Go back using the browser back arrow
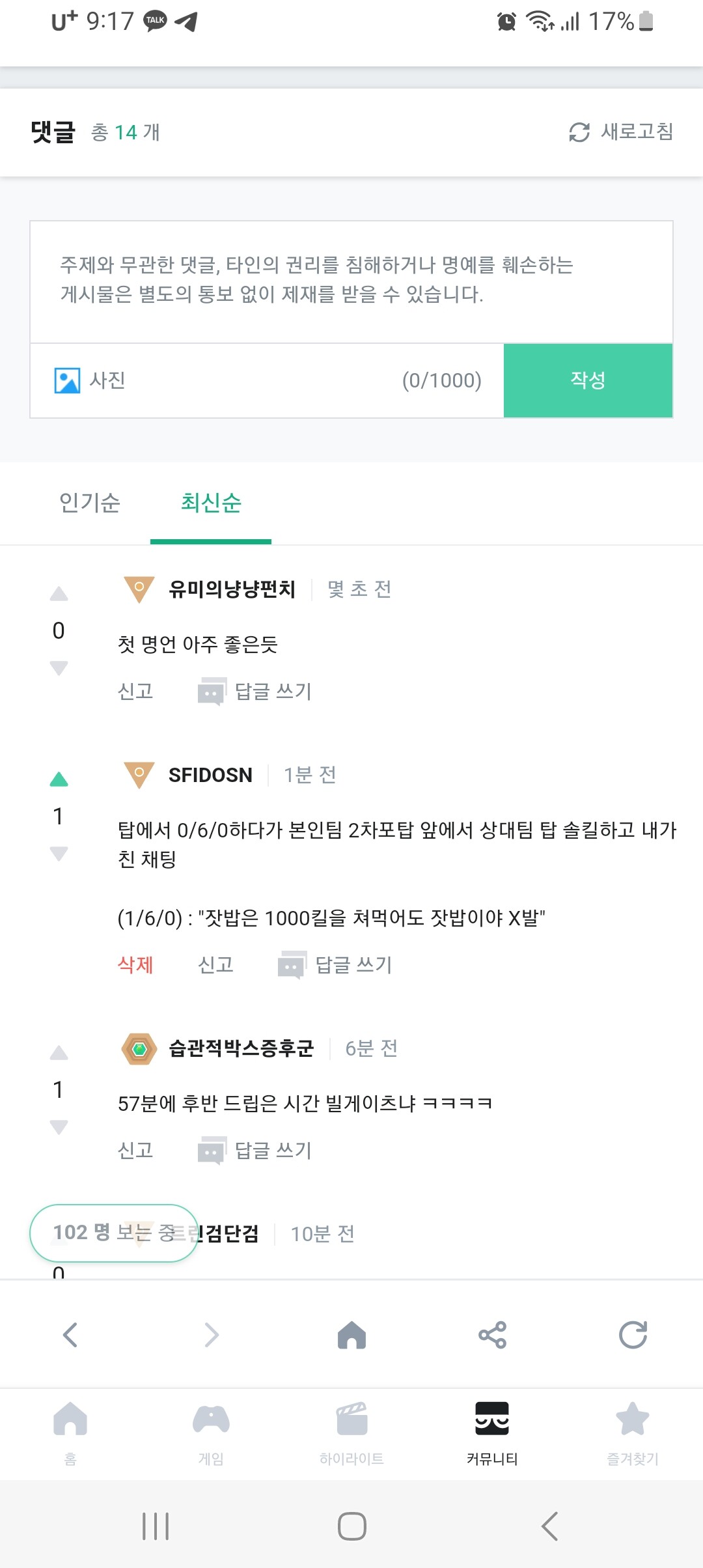Image resolution: width=703 pixels, height=1568 pixels. [70, 1335]
